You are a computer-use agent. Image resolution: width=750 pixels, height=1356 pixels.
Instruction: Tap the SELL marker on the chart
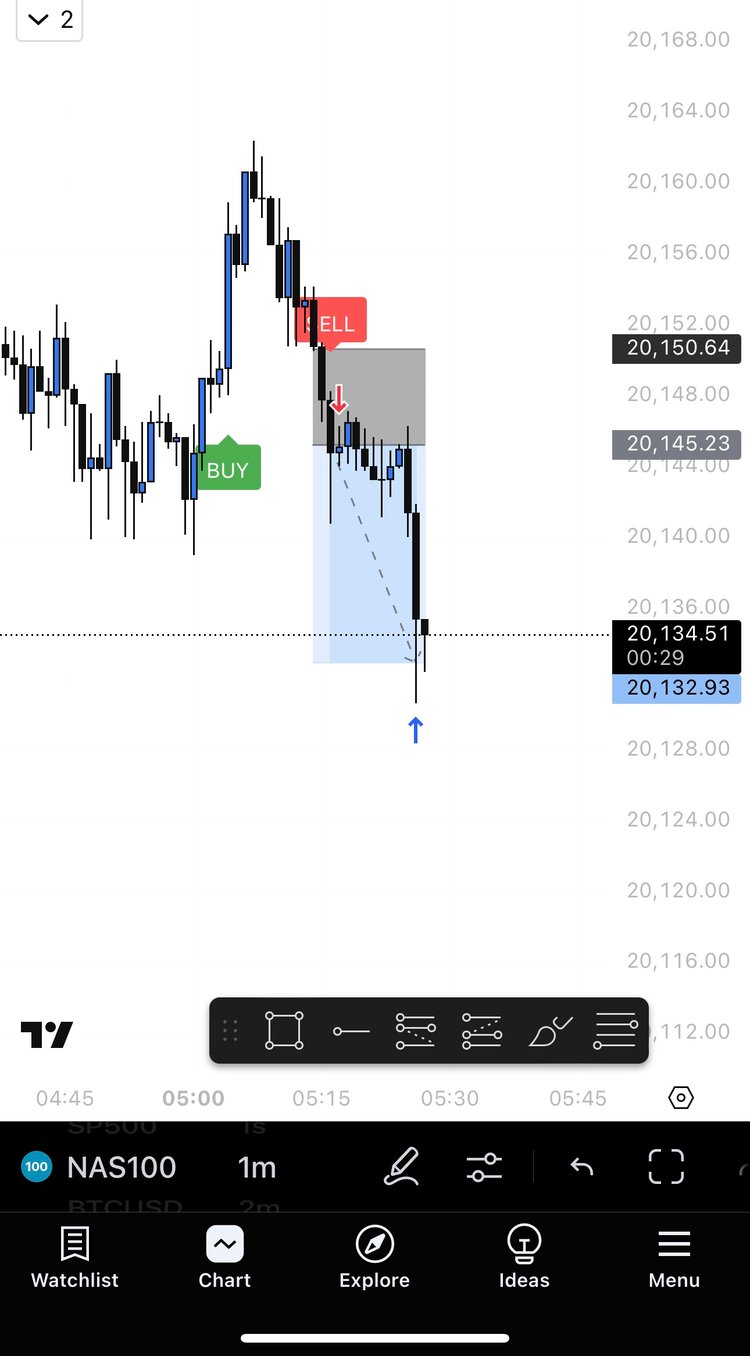coord(333,322)
